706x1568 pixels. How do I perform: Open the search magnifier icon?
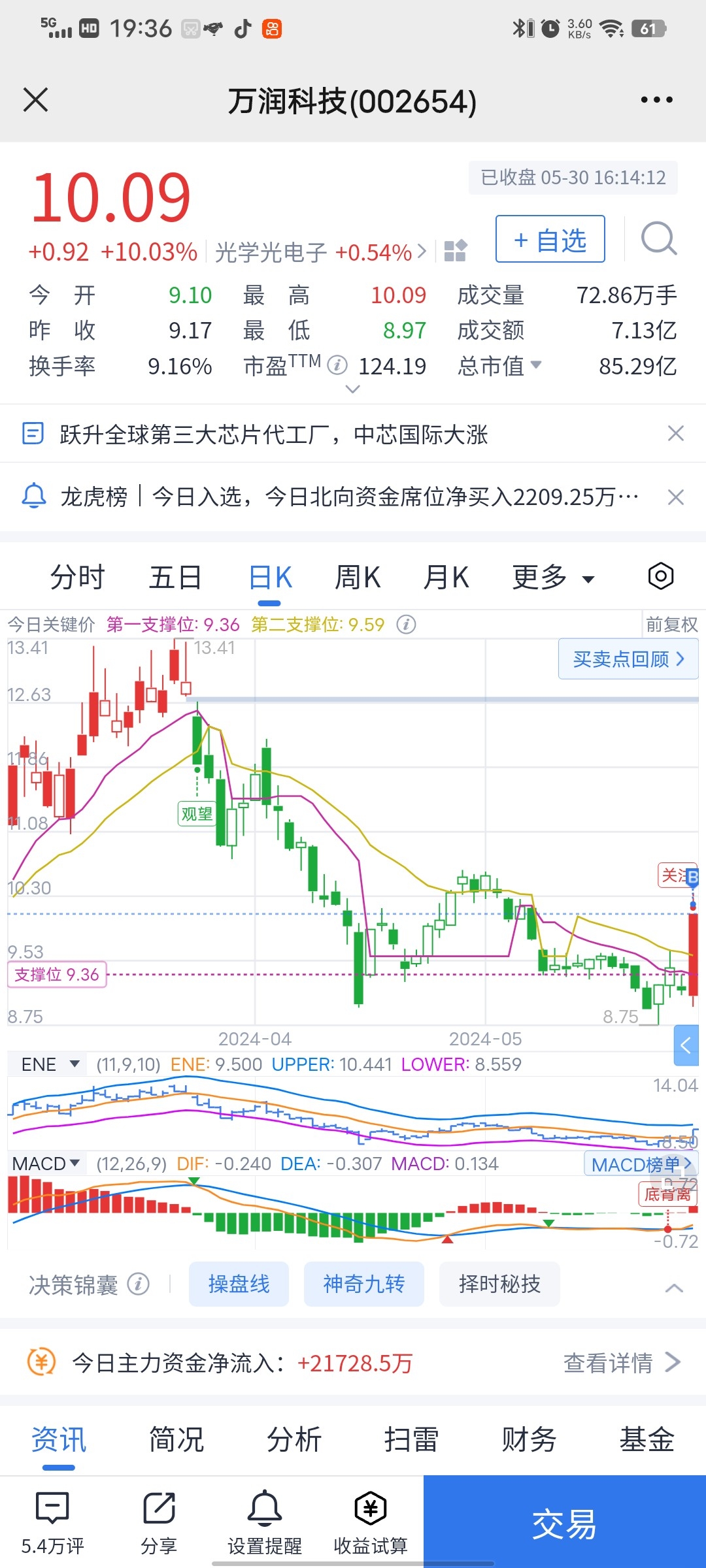658,239
